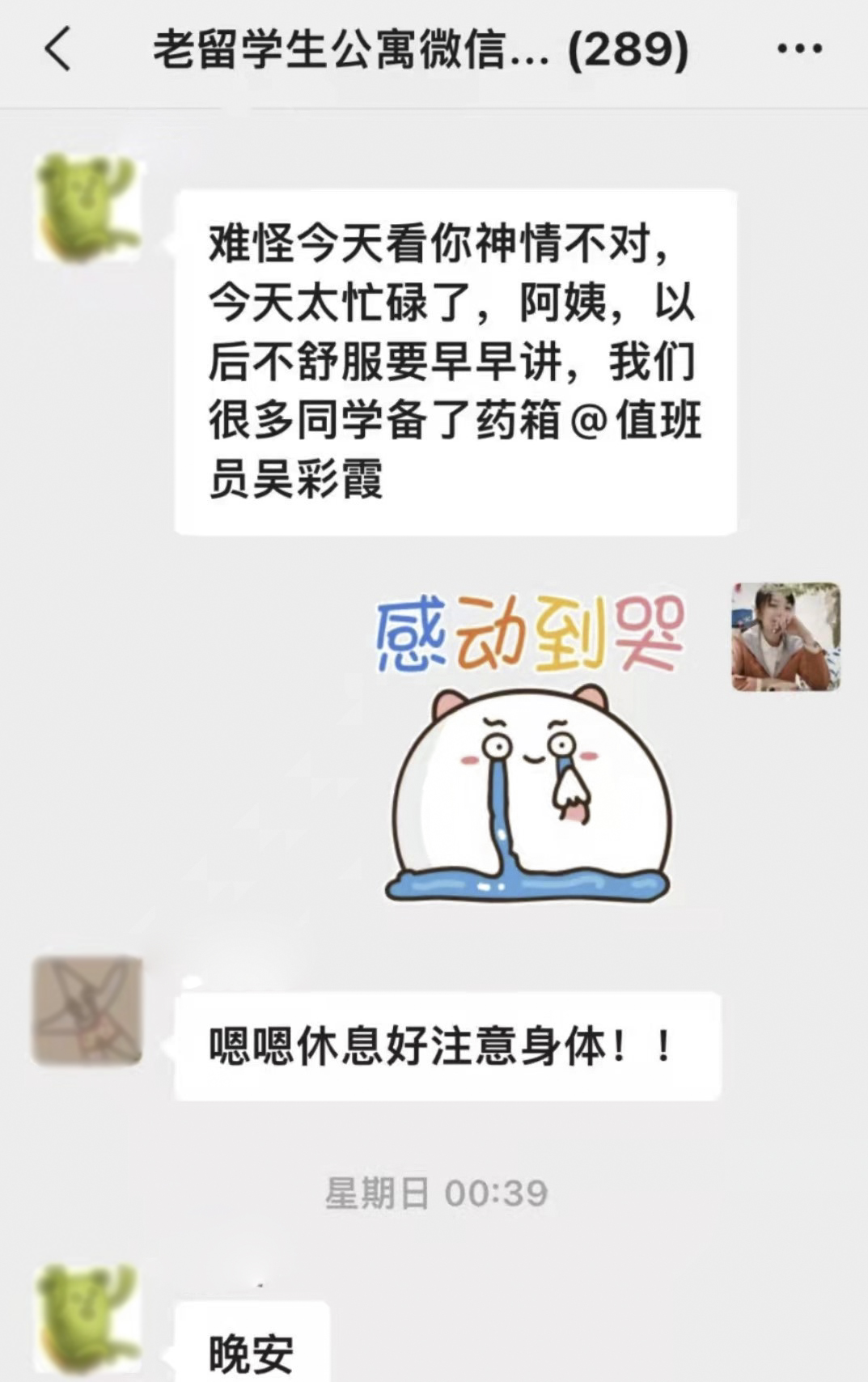Open the avatar next to 嗯嗯休息好注意身体
This screenshot has width=868, height=1382.
87,1011
